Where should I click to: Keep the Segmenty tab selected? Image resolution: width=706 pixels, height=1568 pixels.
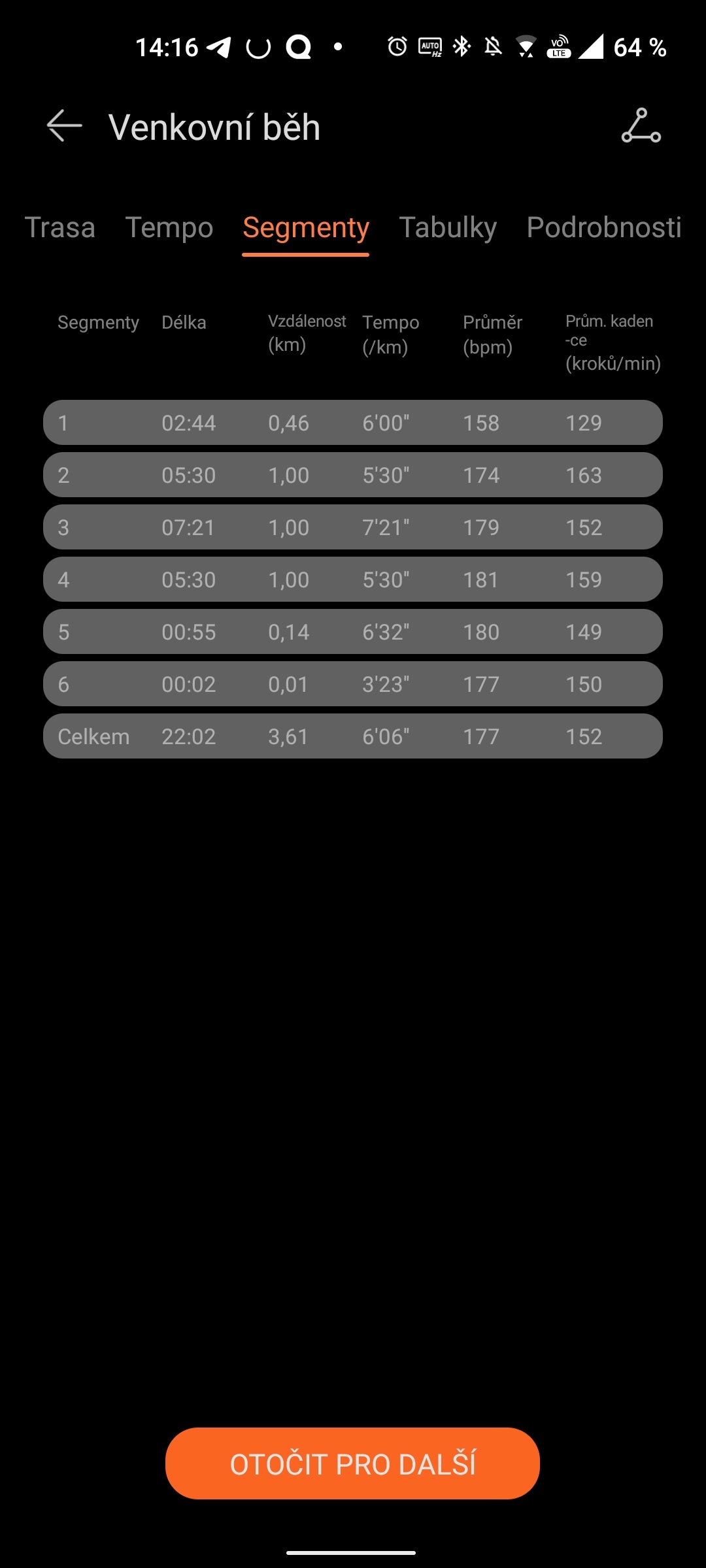click(306, 228)
